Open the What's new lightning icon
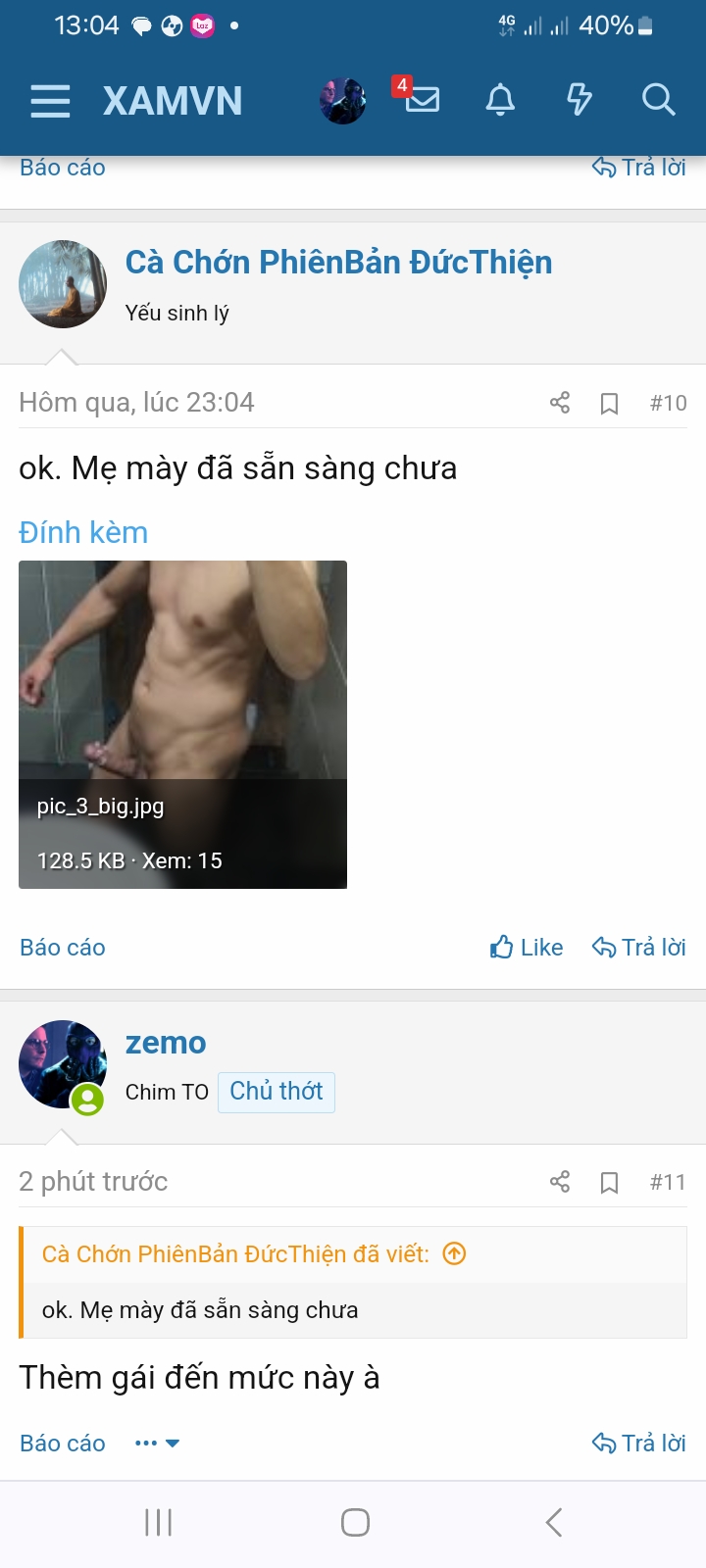The width and height of the screenshot is (706, 1568). click(580, 100)
